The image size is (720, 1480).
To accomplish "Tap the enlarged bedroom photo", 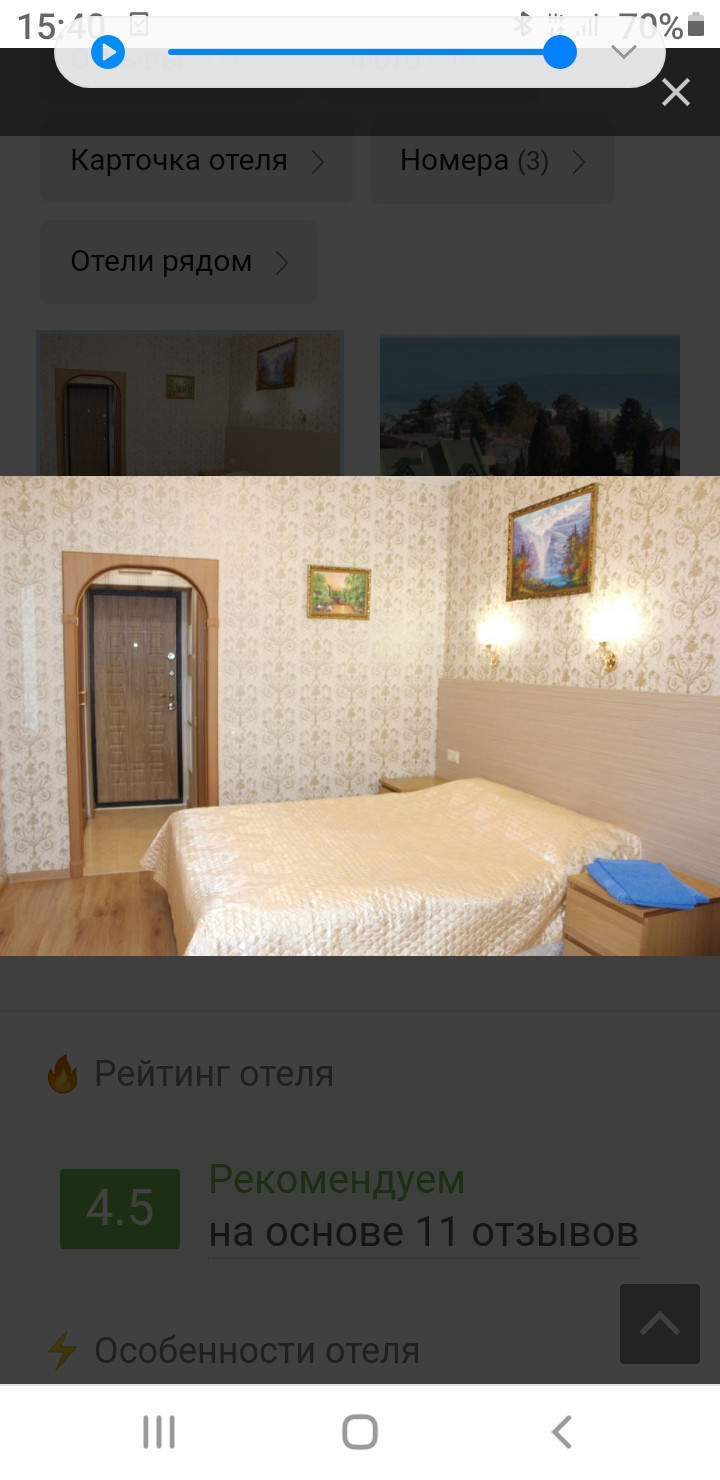I will coord(360,716).
